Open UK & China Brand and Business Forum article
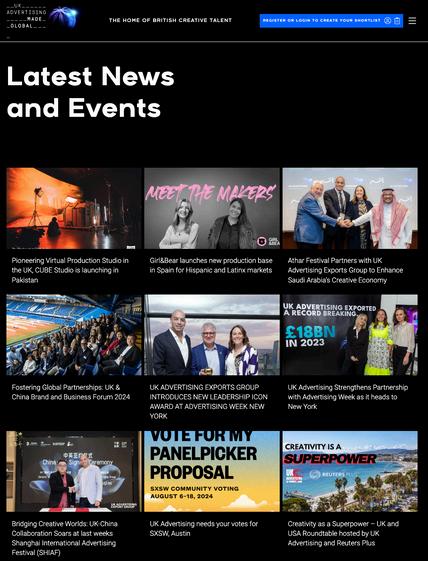The height and width of the screenshot is (561, 428). coord(71,392)
